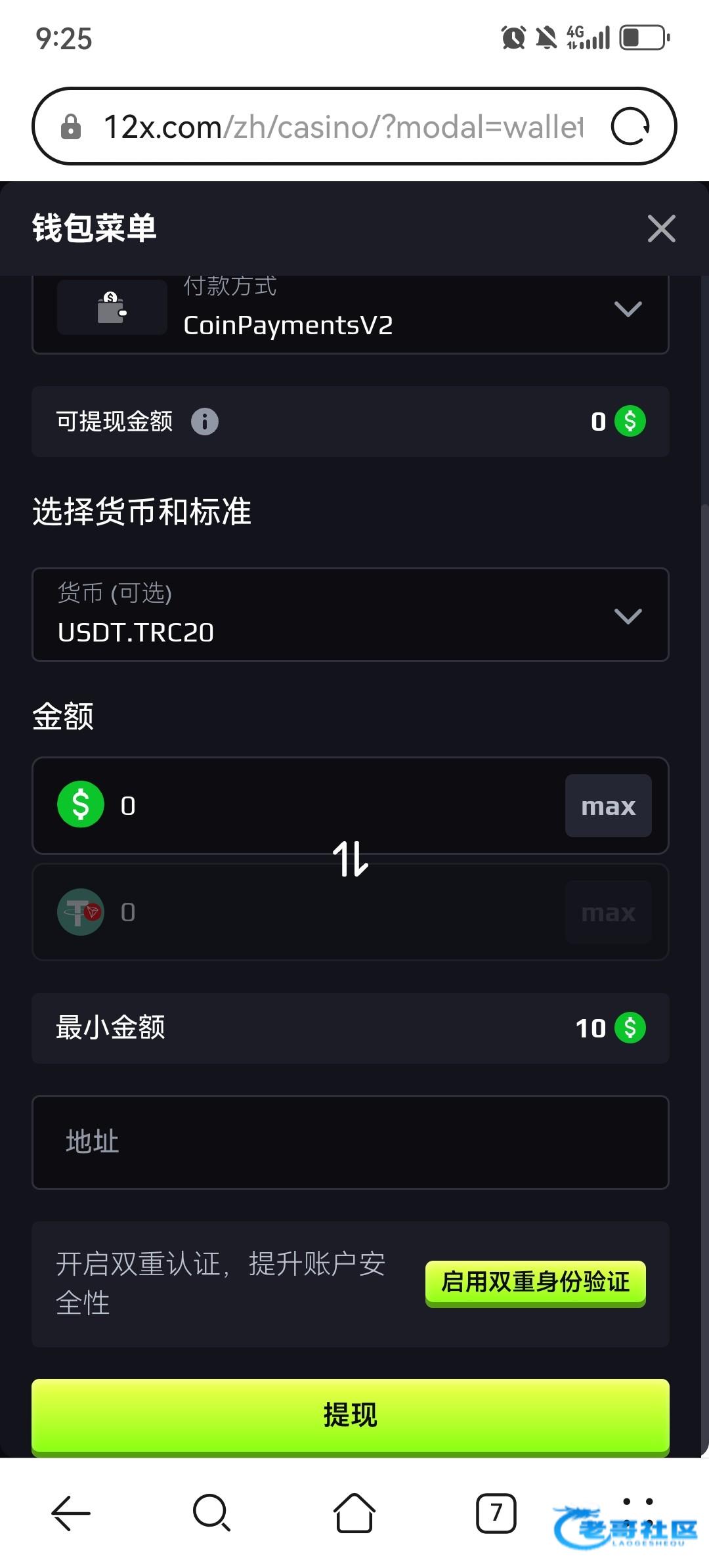Open browser search
The image size is (709, 1568).
click(x=211, y=1514)
